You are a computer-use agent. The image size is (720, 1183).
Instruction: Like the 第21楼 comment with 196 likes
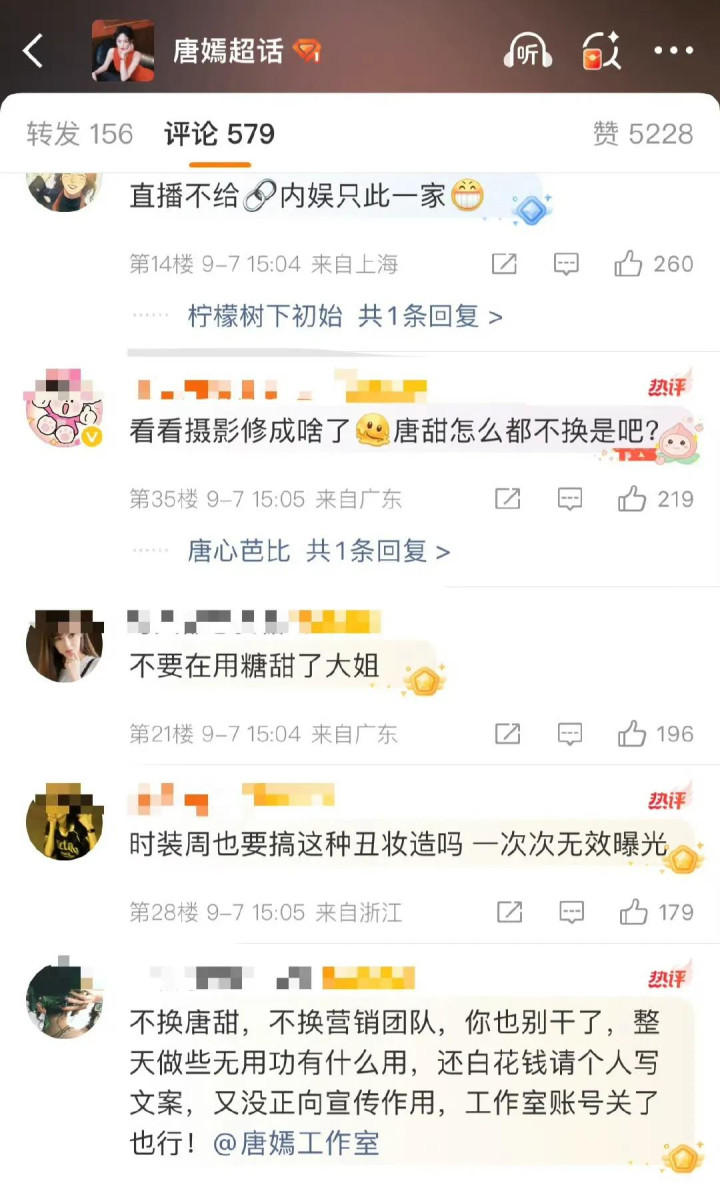655,733
